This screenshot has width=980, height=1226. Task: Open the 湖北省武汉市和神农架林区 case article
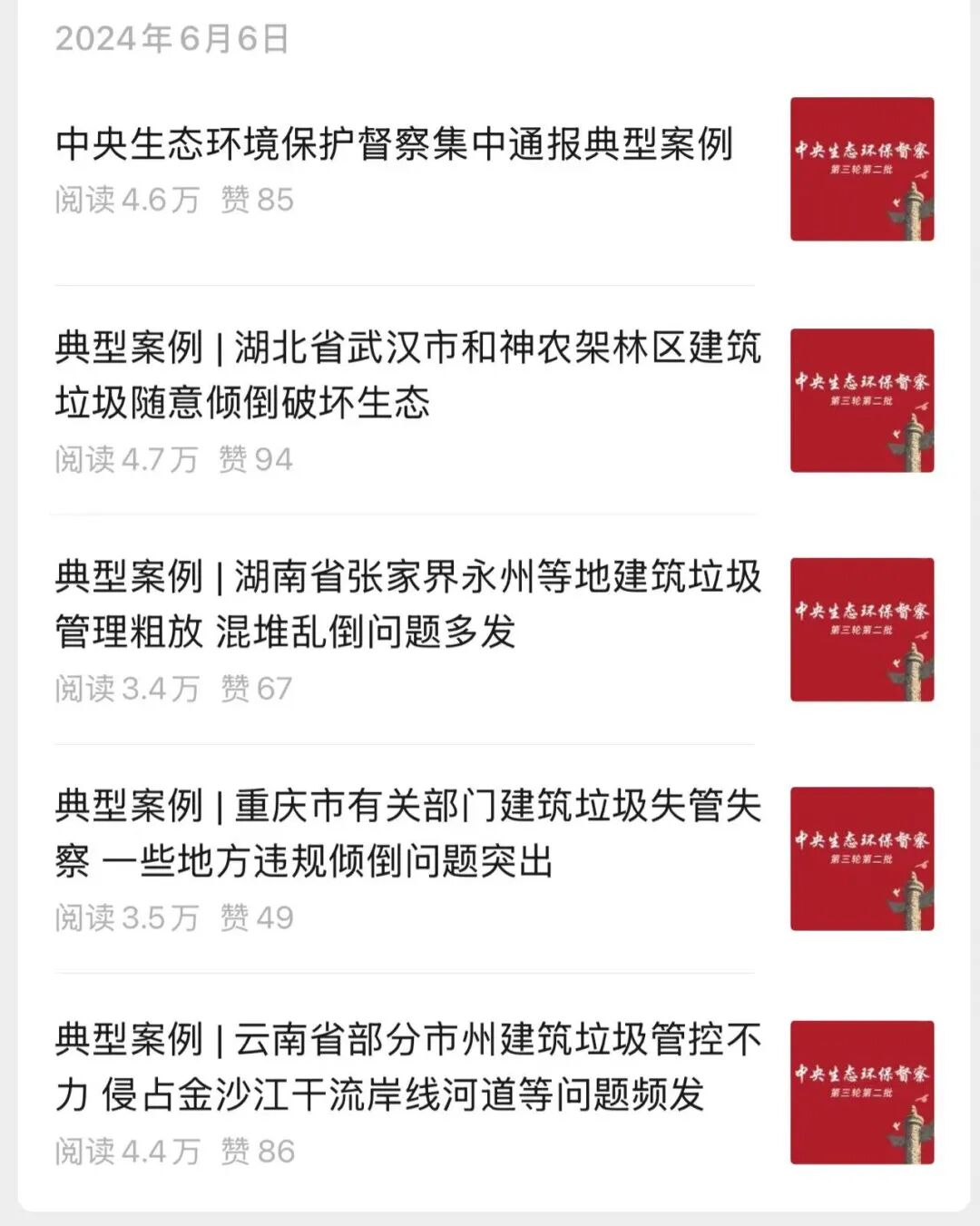coord(407,374)
